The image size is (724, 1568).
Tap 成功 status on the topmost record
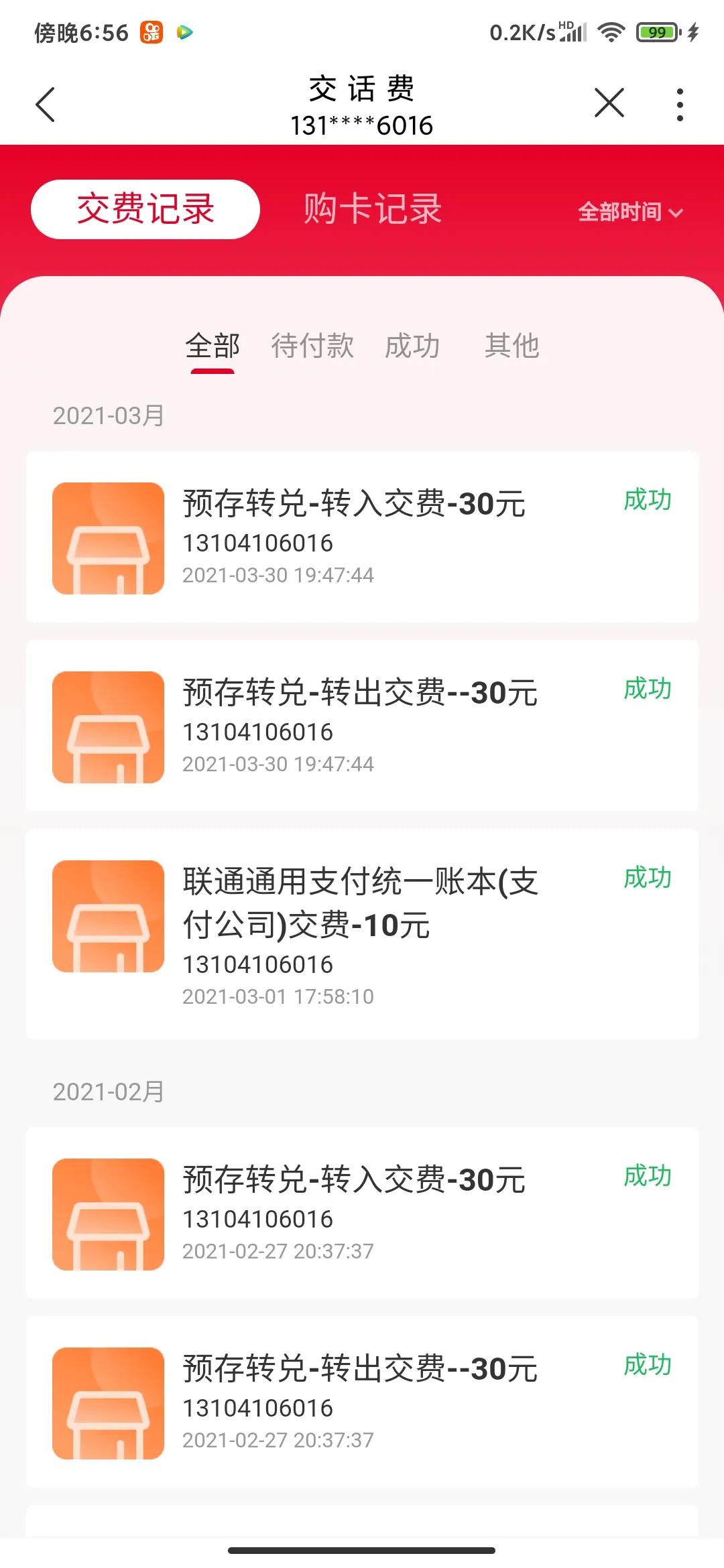point(647,499)
